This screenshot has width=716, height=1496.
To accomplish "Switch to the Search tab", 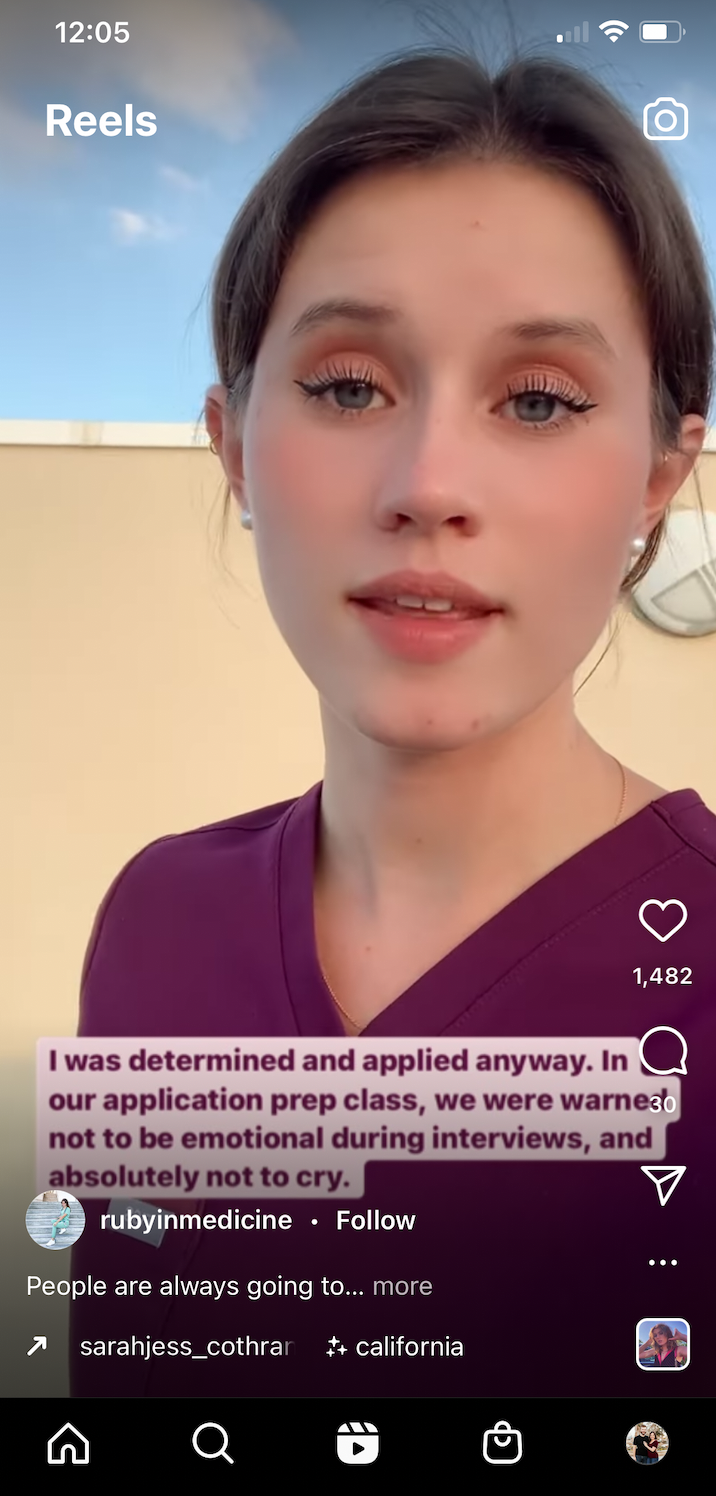I will point(213,1444).
